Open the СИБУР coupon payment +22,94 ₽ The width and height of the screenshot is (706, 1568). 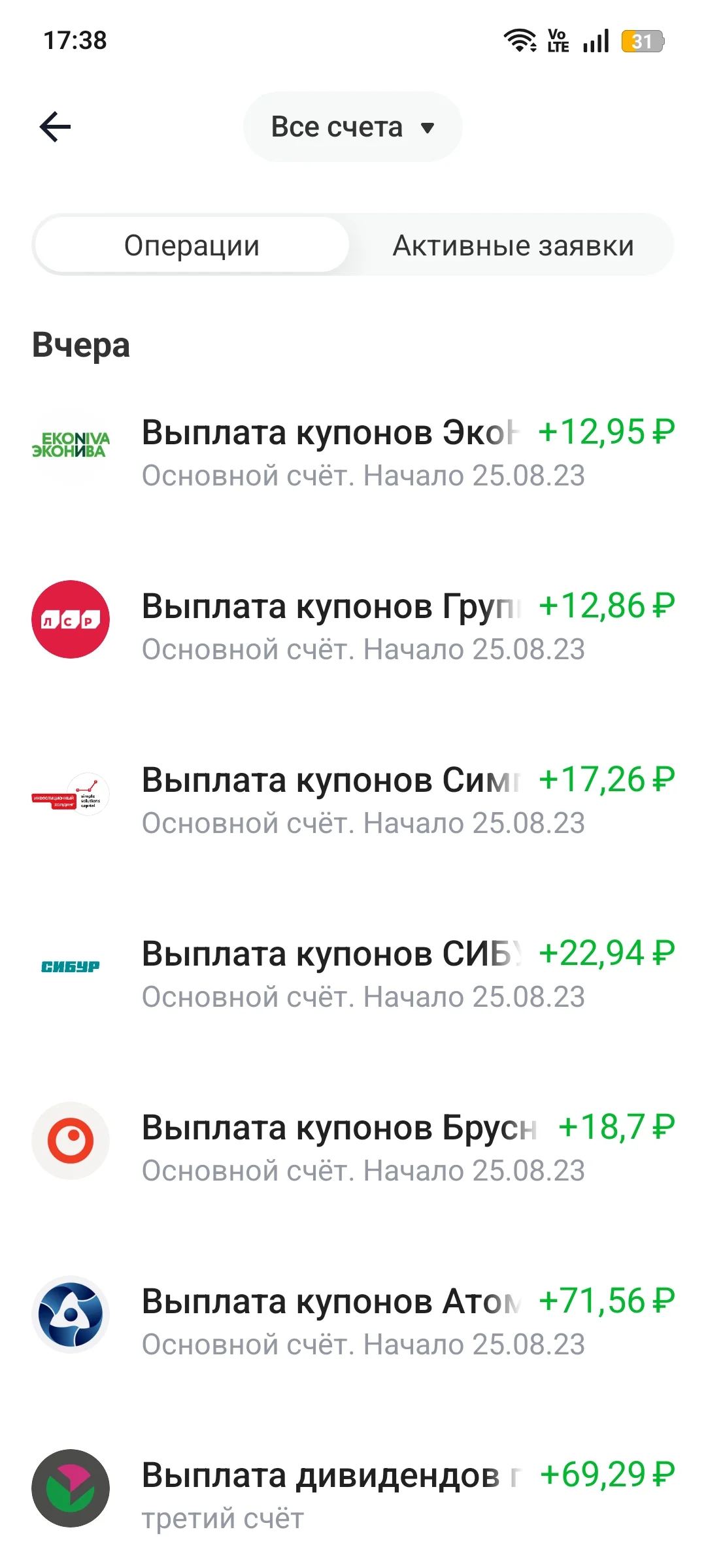click(353, 973)
